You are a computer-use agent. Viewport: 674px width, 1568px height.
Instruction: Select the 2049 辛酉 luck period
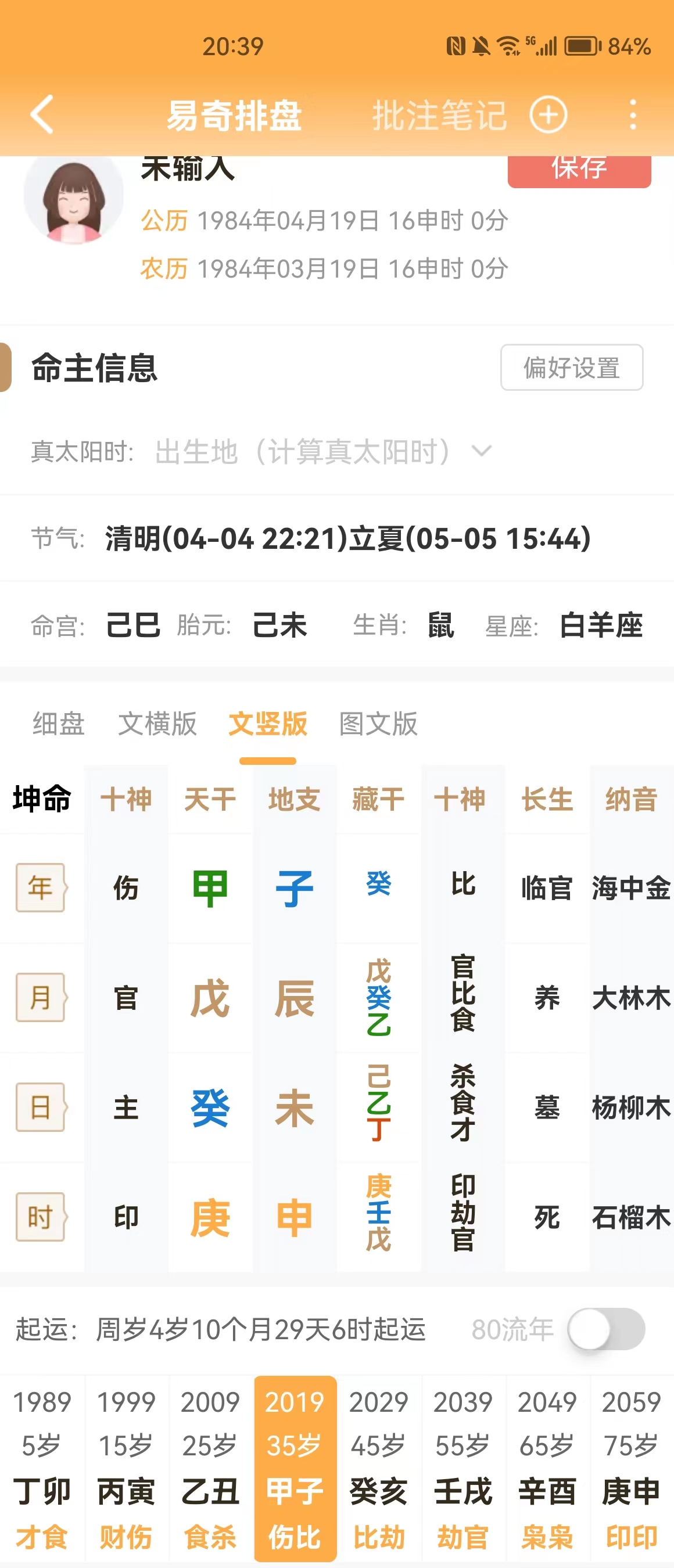[x=547, y=1468]
